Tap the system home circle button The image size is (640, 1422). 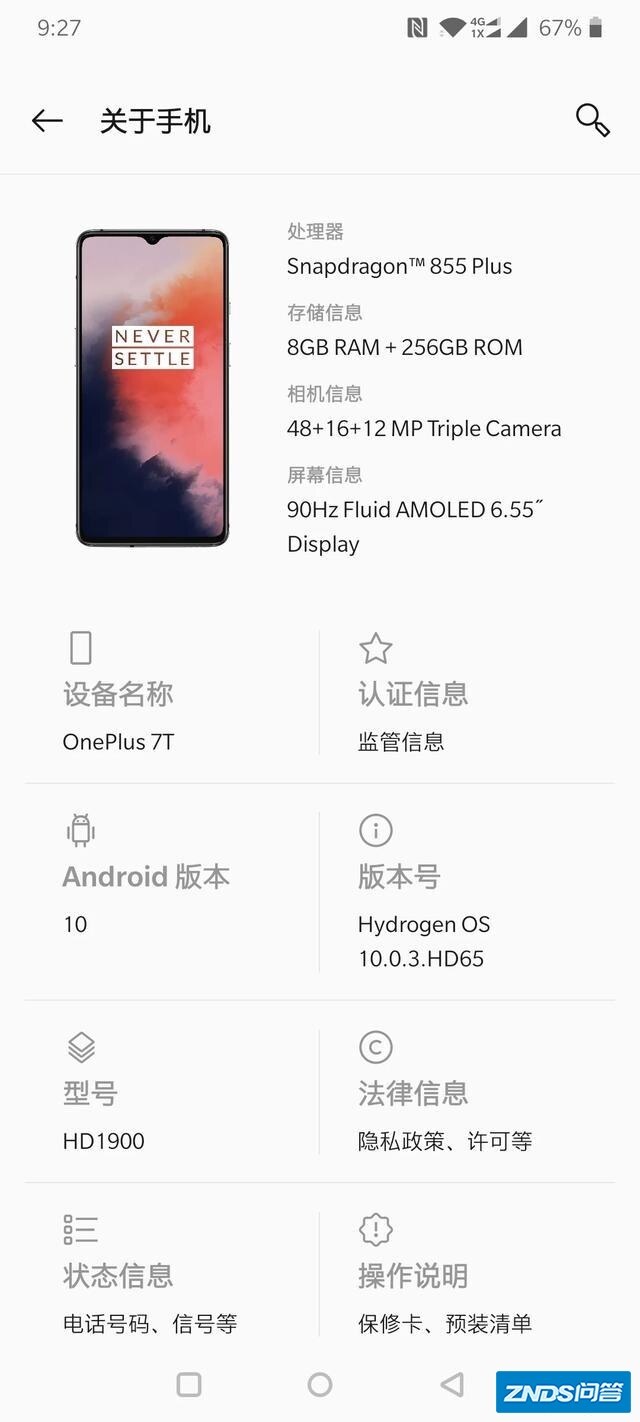pyautogui.click(x=320, y=1384)
